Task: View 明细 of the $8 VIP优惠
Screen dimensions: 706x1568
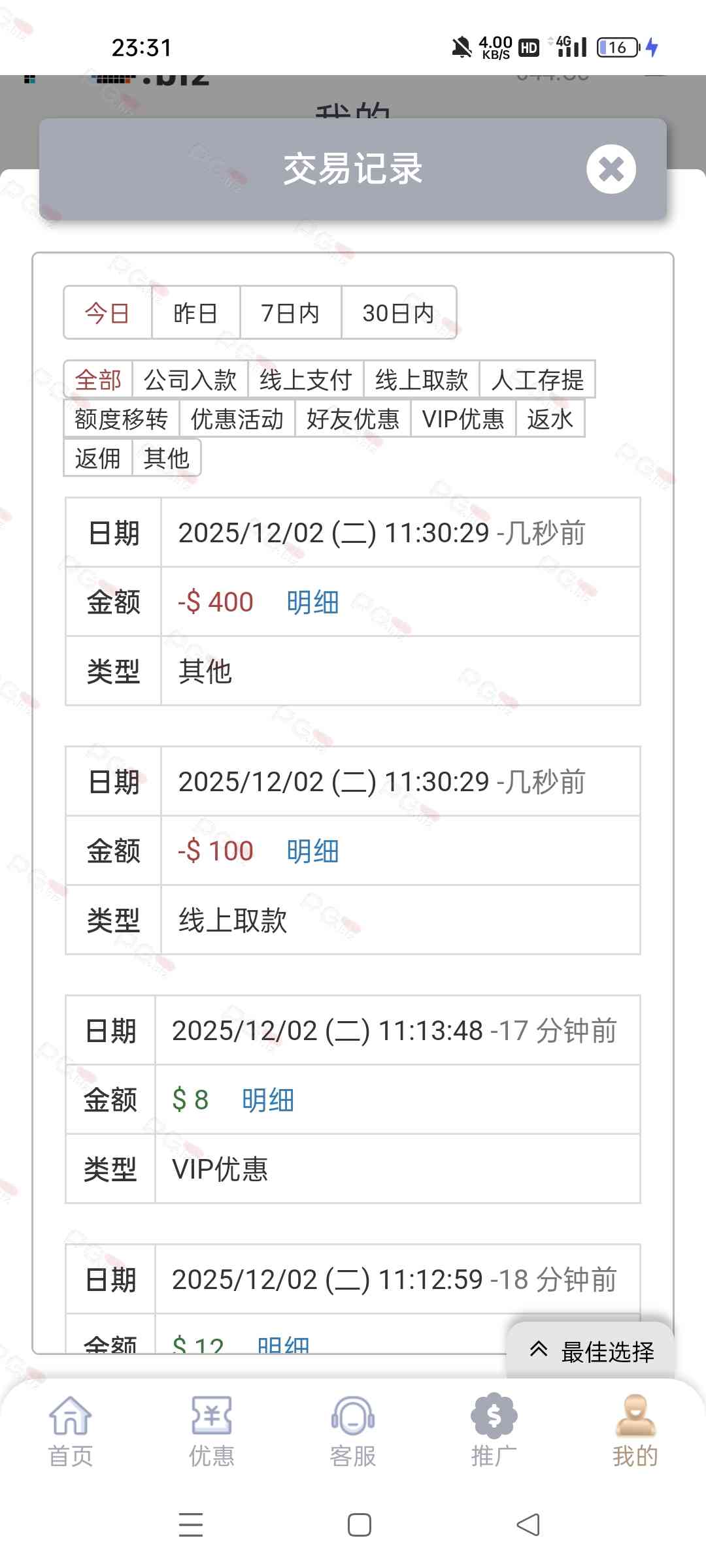Action: pyautogui.click(x=267, y=1100)
